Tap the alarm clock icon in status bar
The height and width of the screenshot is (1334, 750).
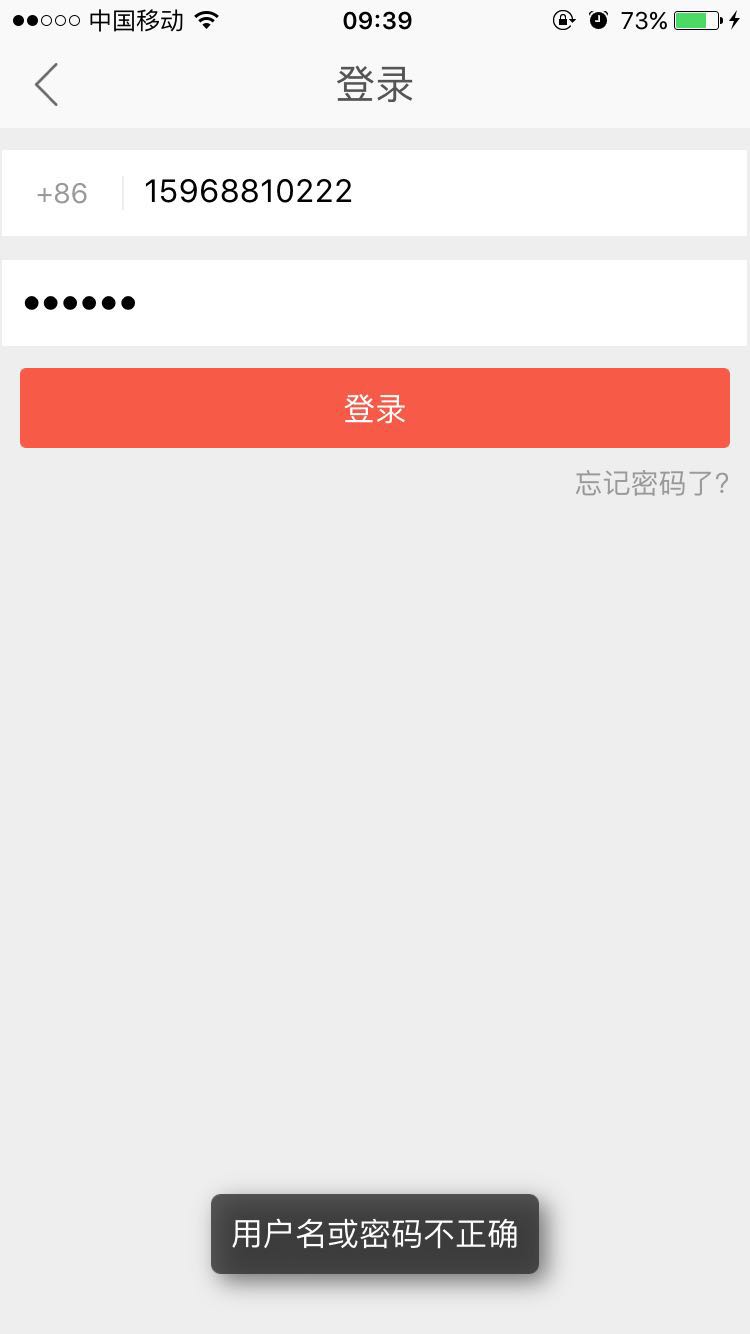599,18
